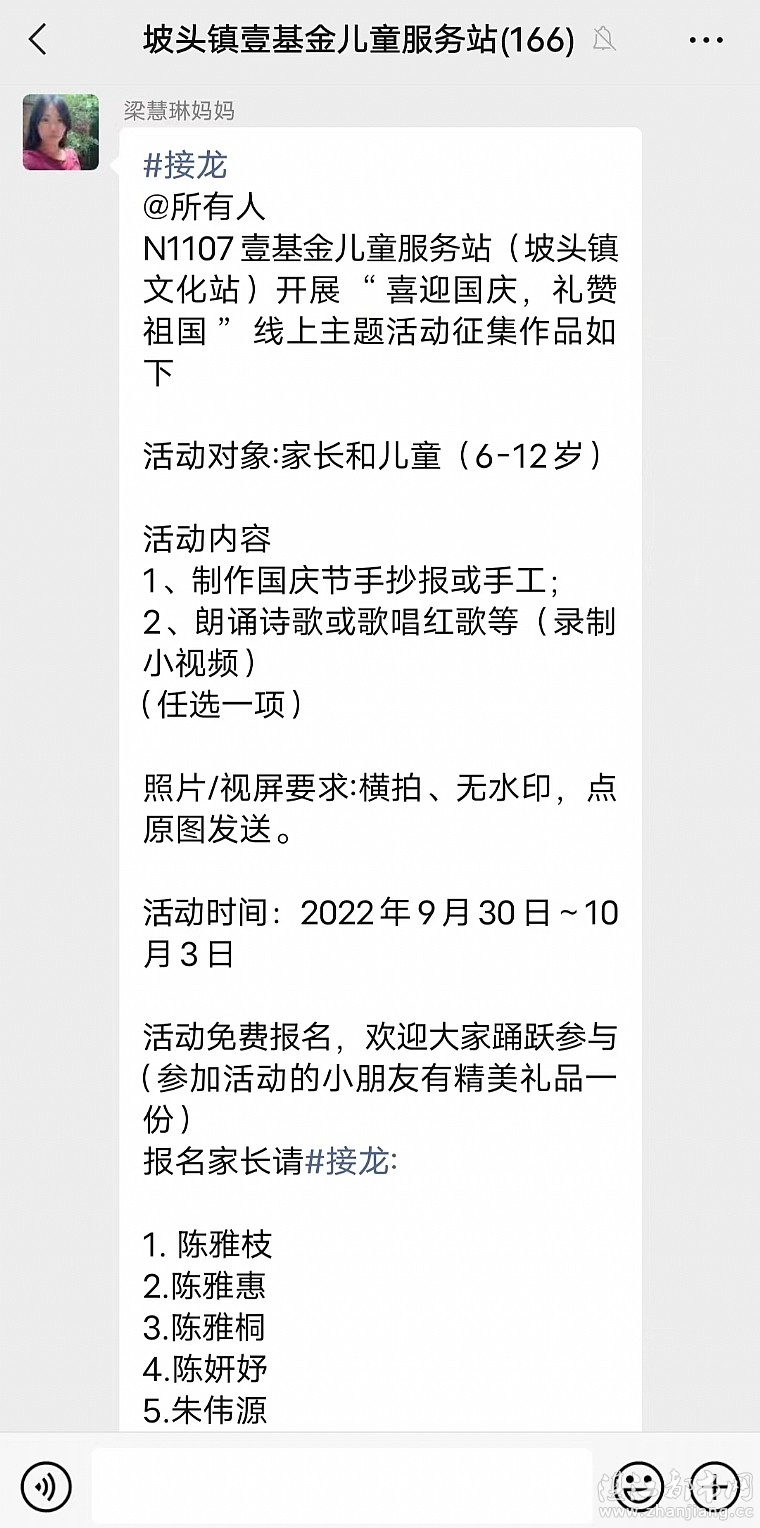This screenshot has width=760, height=1528.
Task: Go back from the group chat
Action: (38, 41)
